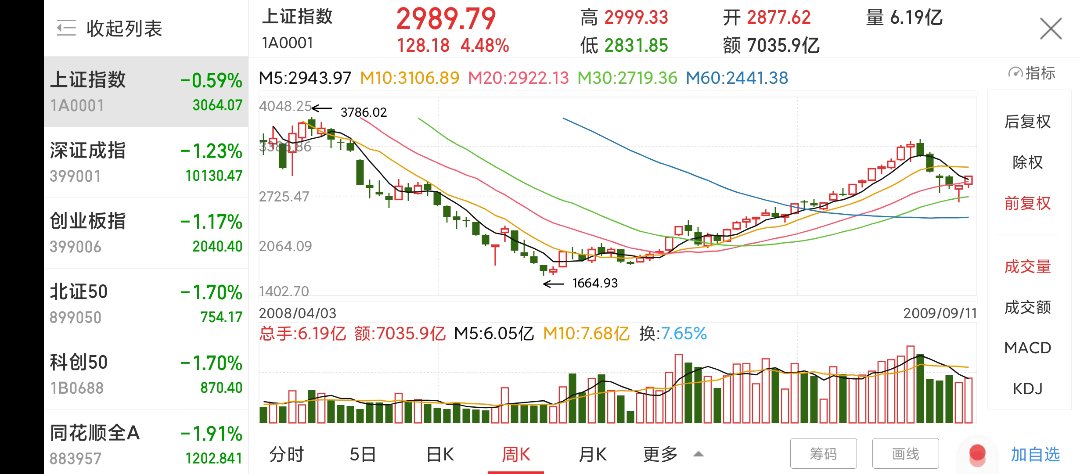Viewport: 1080px width, 474px height.
Task: Switch to the 日K chart tab
Action: click(x=440, y=454)
